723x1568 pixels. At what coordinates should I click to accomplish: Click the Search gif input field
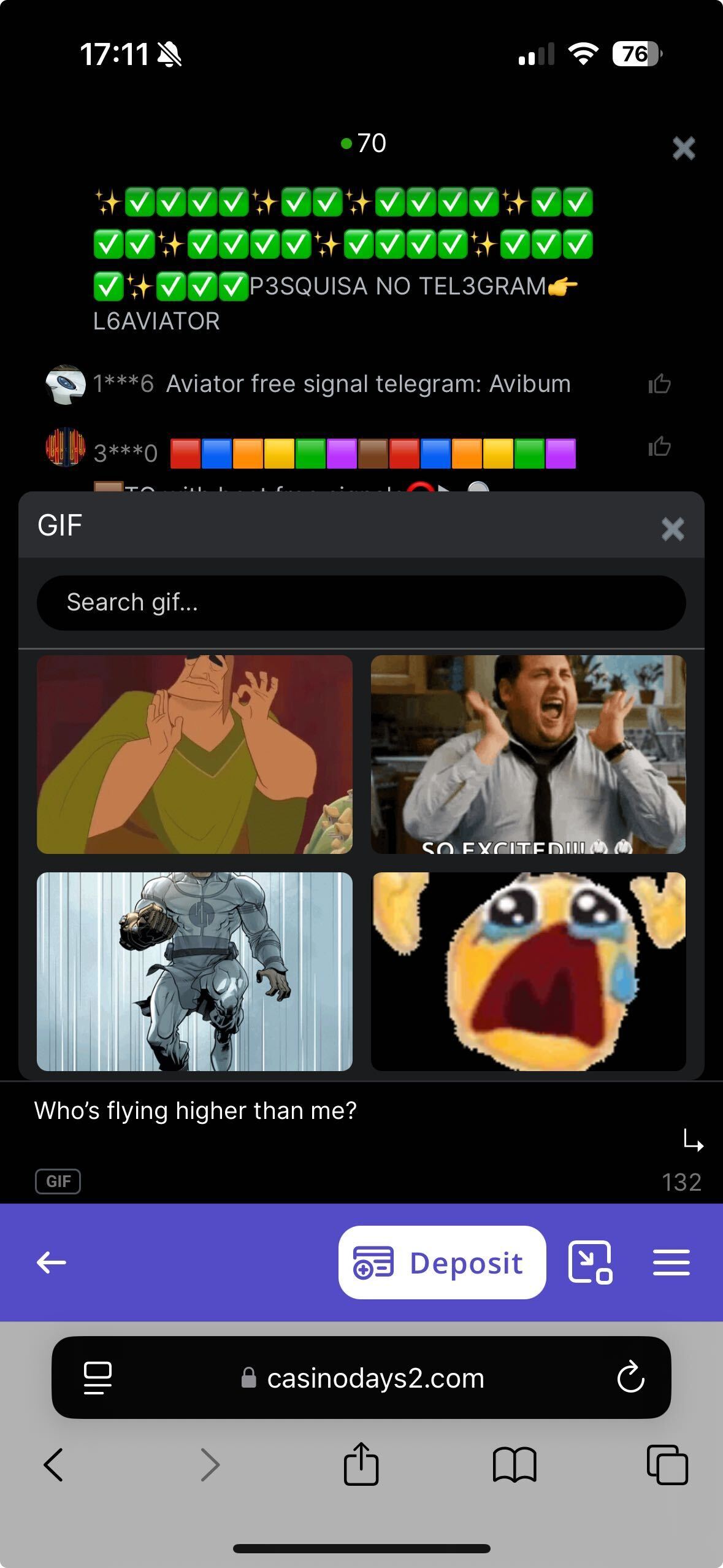point(361,602)
